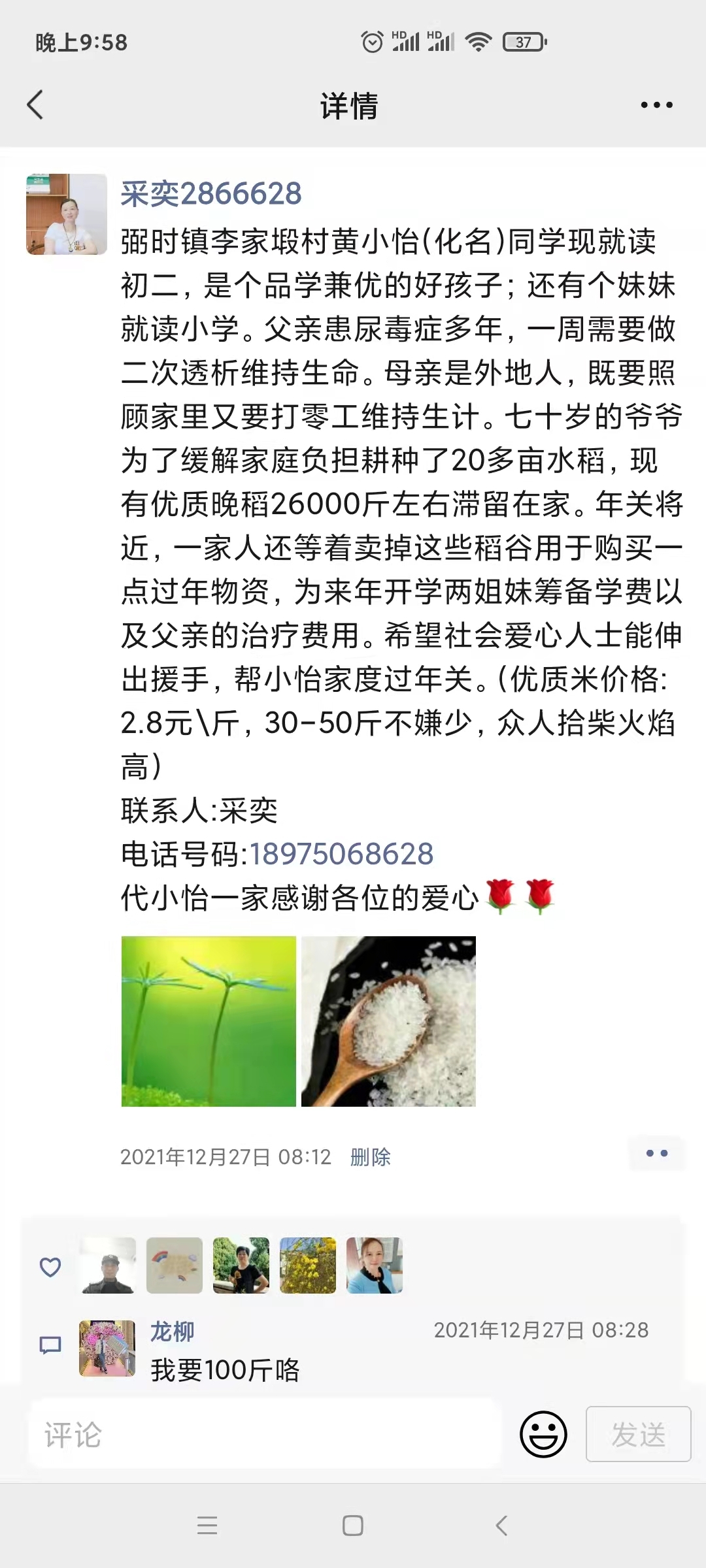Open the emoji picker

click(543, 1434)
